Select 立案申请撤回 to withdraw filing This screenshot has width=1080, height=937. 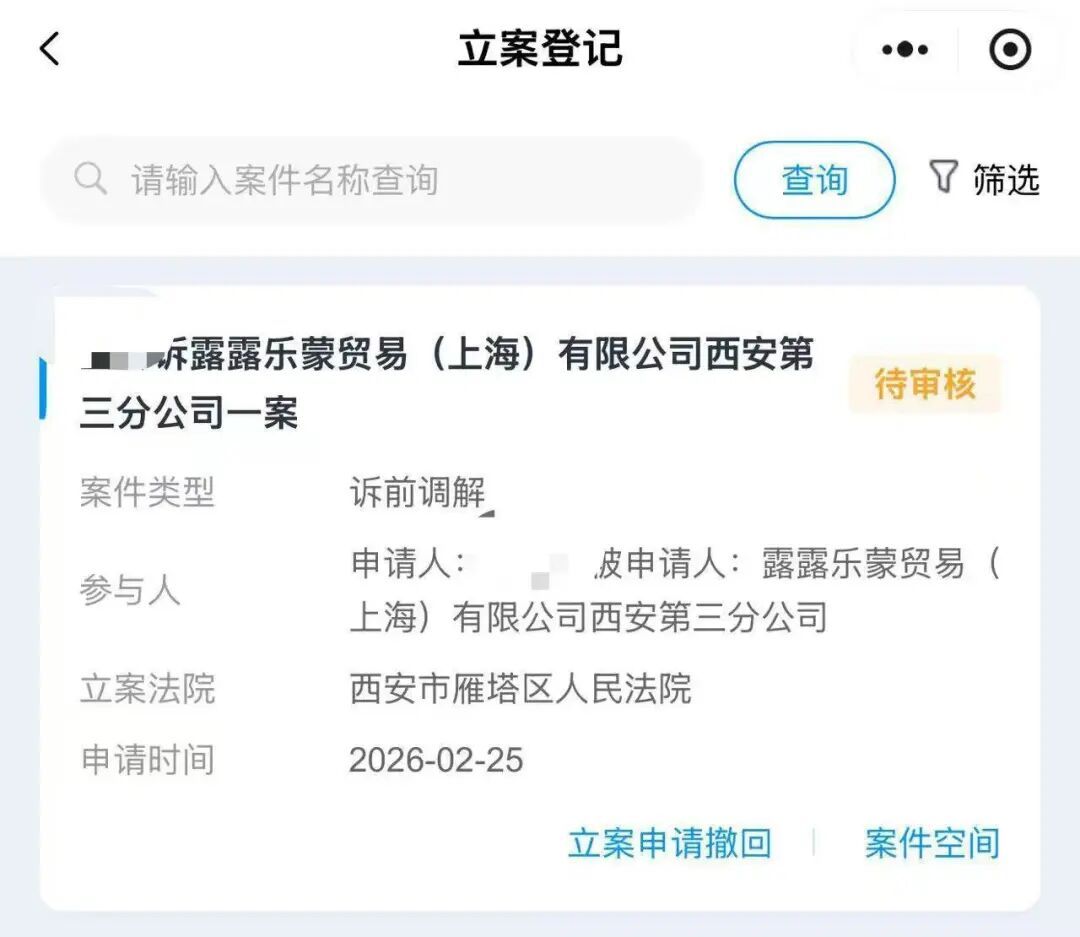(x=670, y=843)
